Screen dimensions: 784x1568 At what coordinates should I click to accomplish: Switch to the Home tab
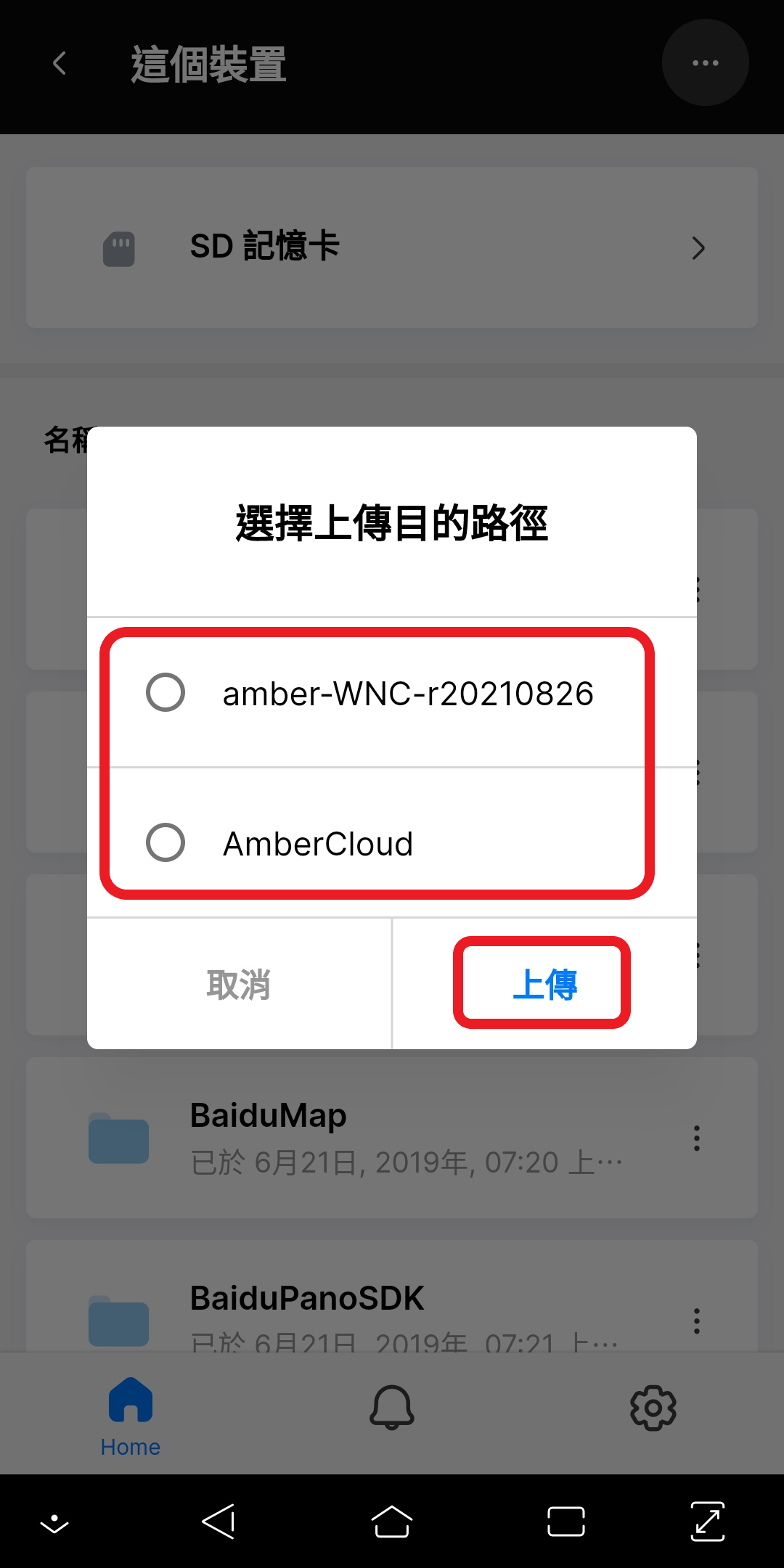click(131, 1415)
